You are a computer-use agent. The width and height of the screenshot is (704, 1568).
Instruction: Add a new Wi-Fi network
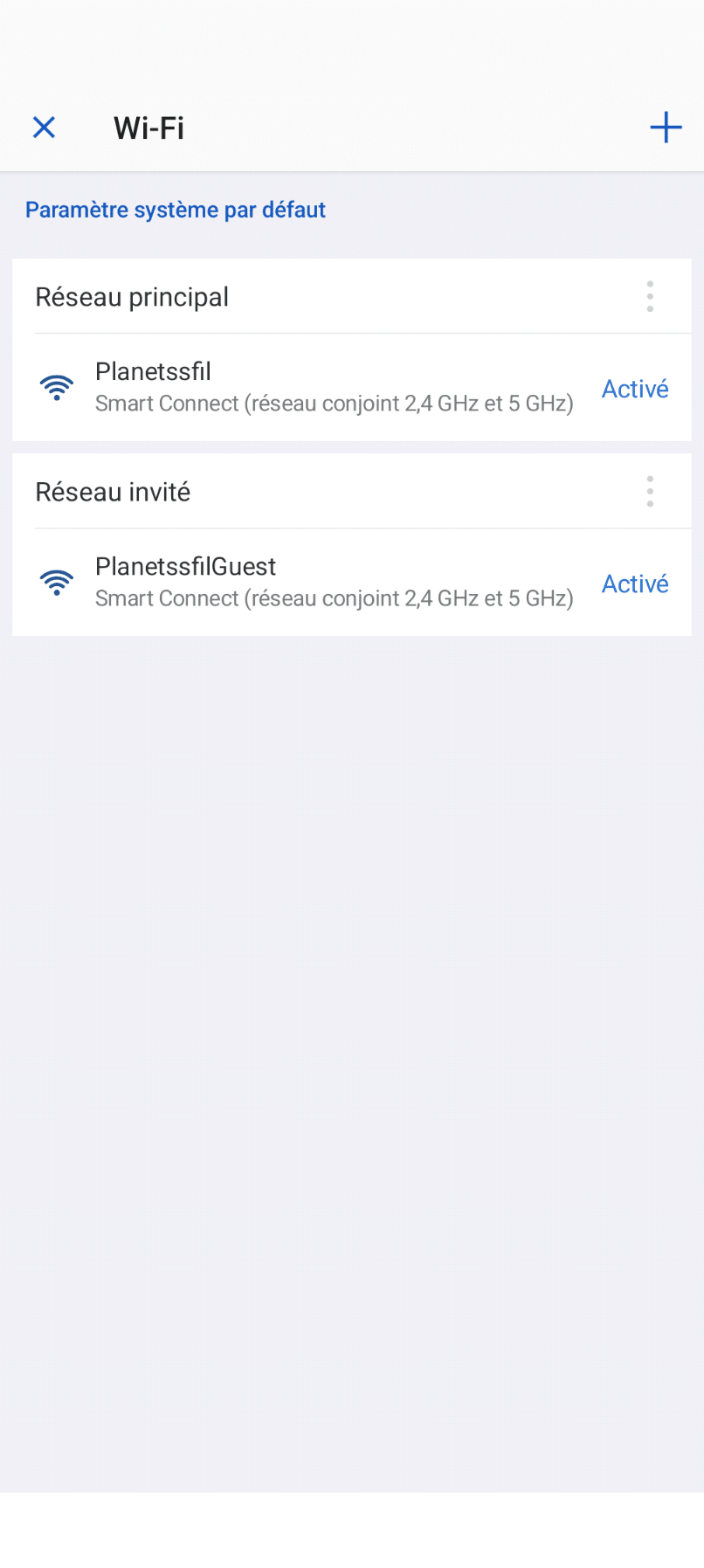pyautogui.click(x=666, y=128)
